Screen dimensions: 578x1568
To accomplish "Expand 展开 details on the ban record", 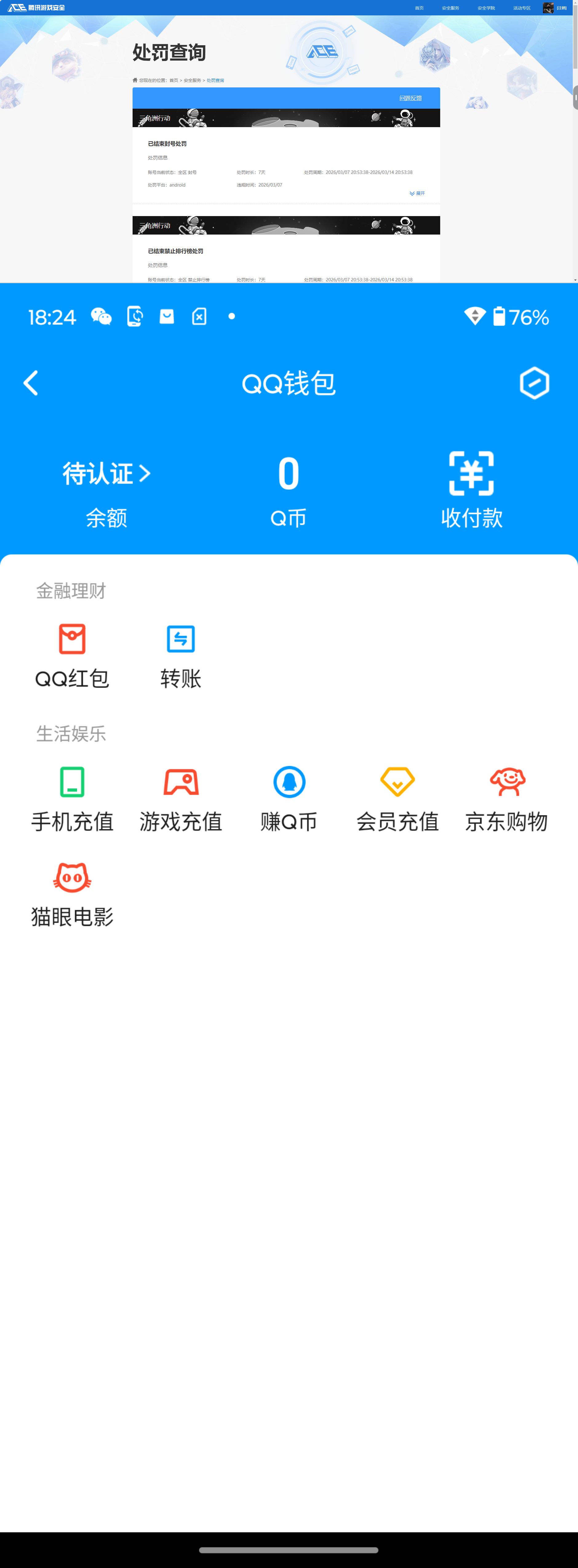I will [418, 194].
